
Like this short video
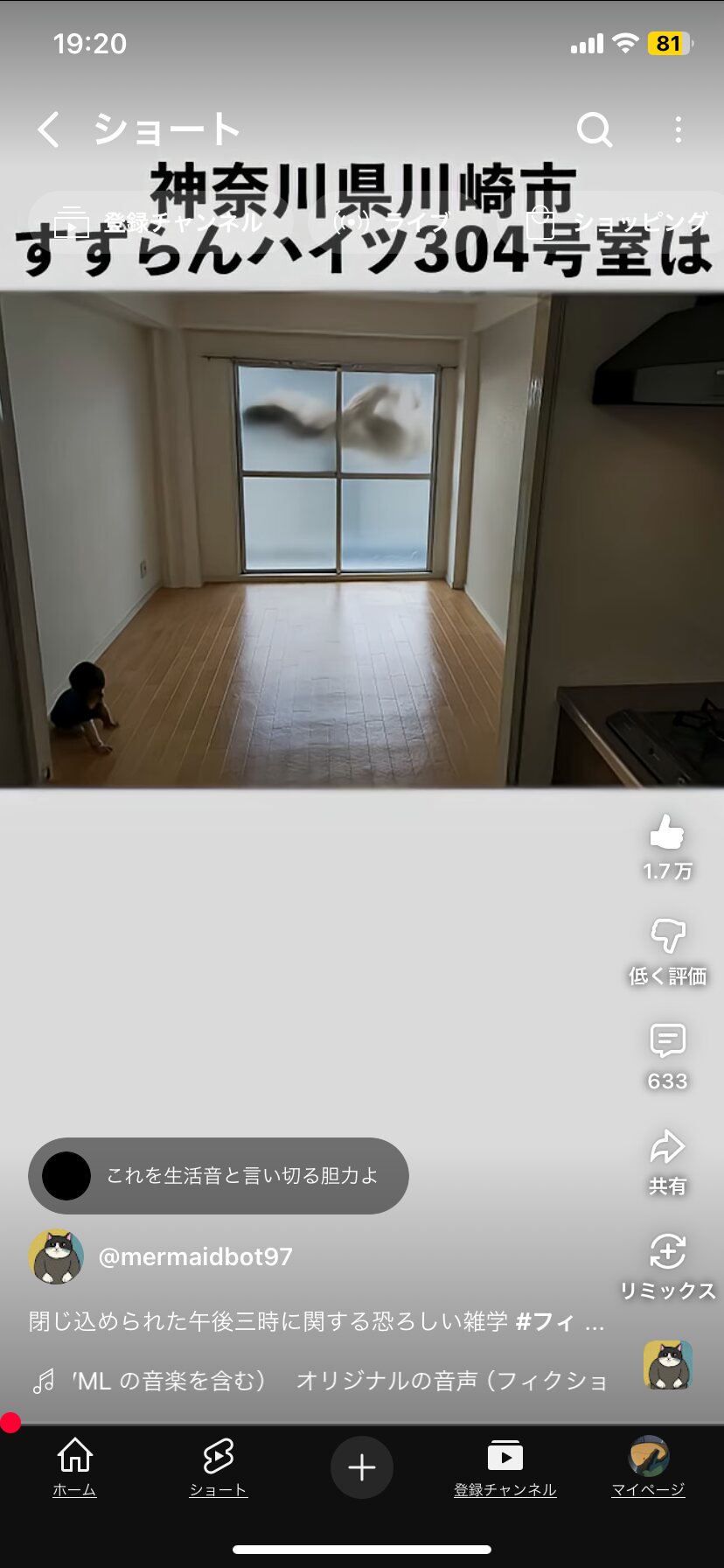[667, 834]
